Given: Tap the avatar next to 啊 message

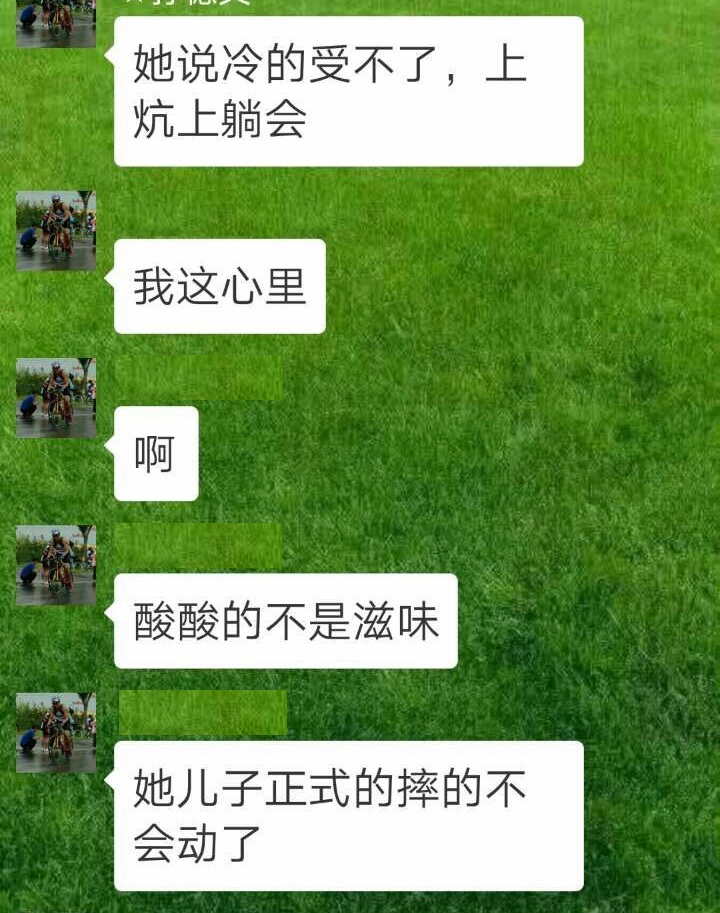Looking at the screenshot, I should (56, 398).
